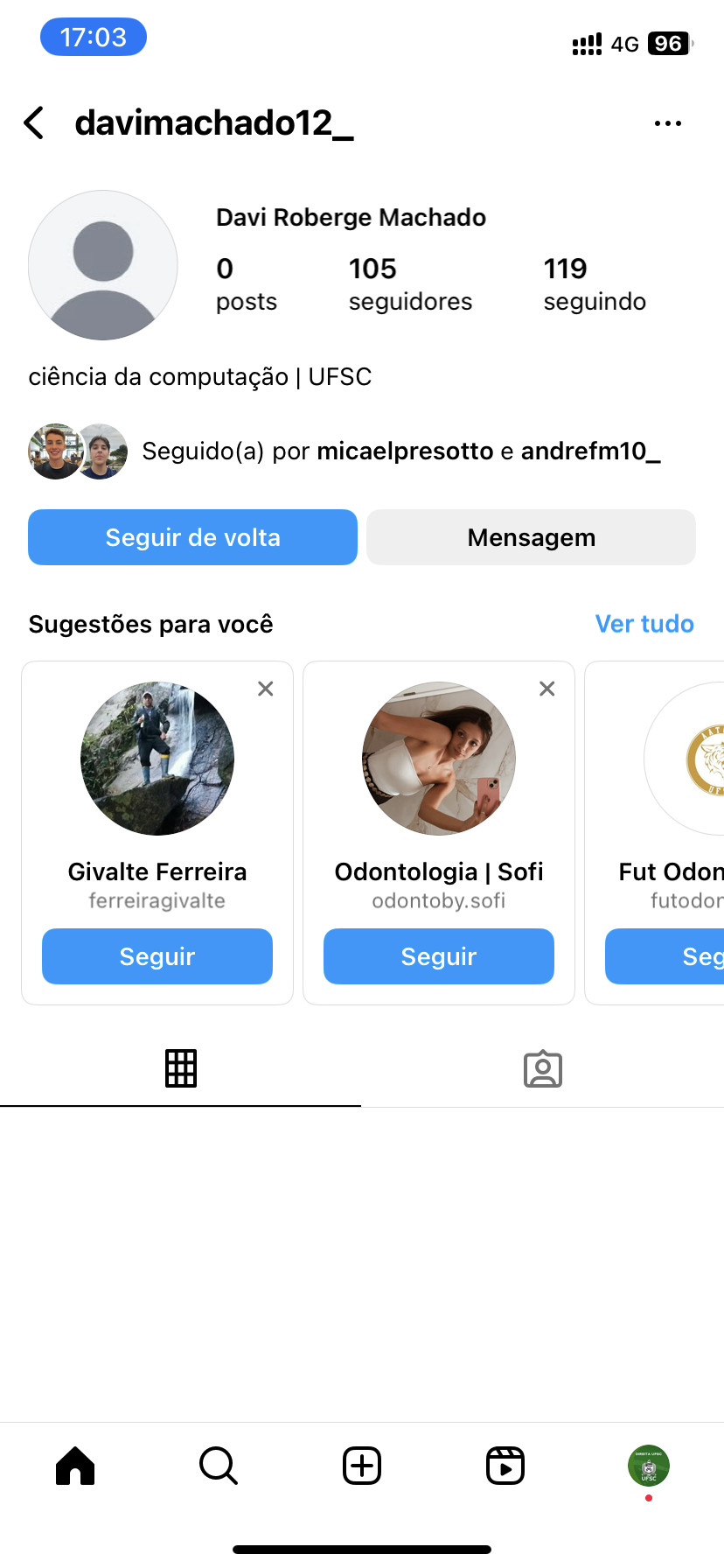Open the Search and explore tab

pyautogui.click(x=219, y=1466)
